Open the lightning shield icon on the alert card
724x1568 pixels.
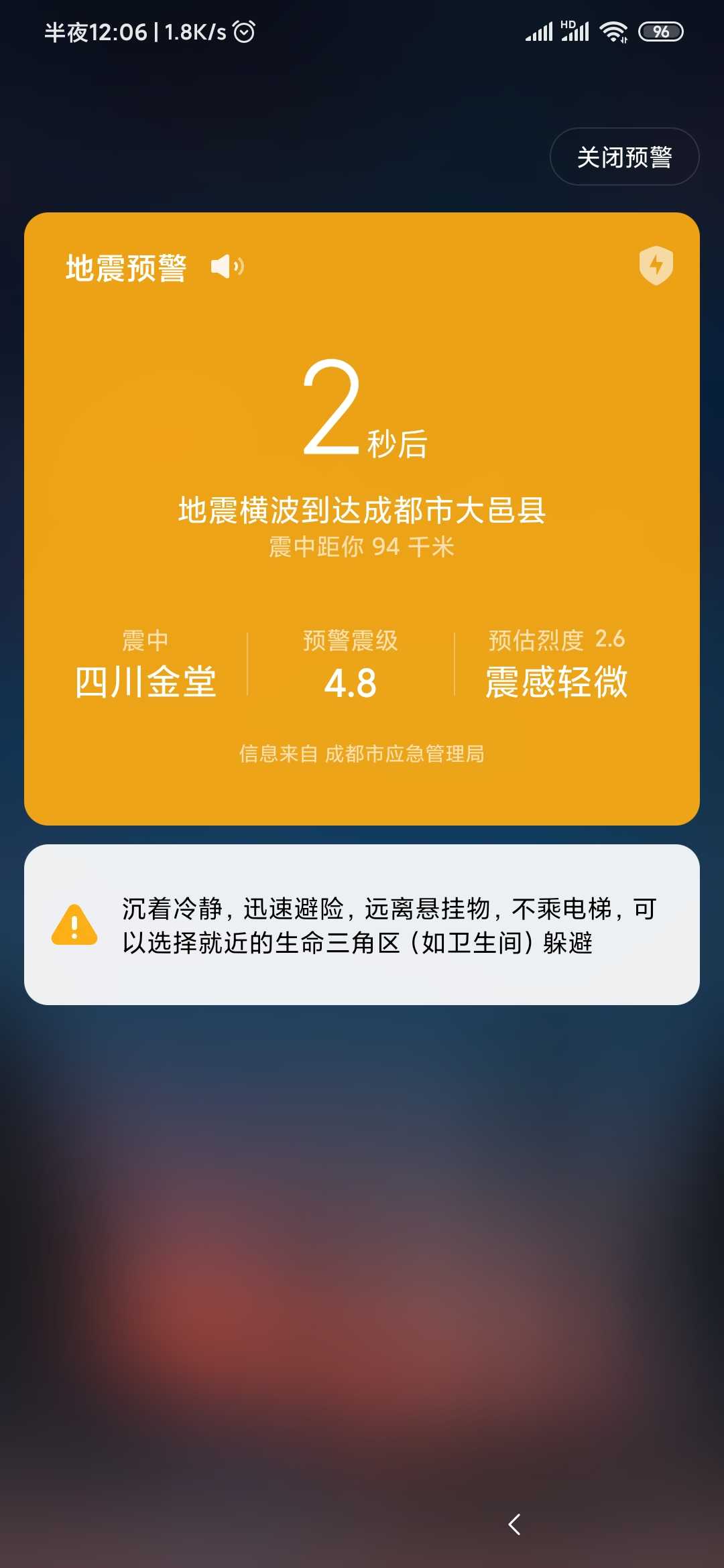656,265
